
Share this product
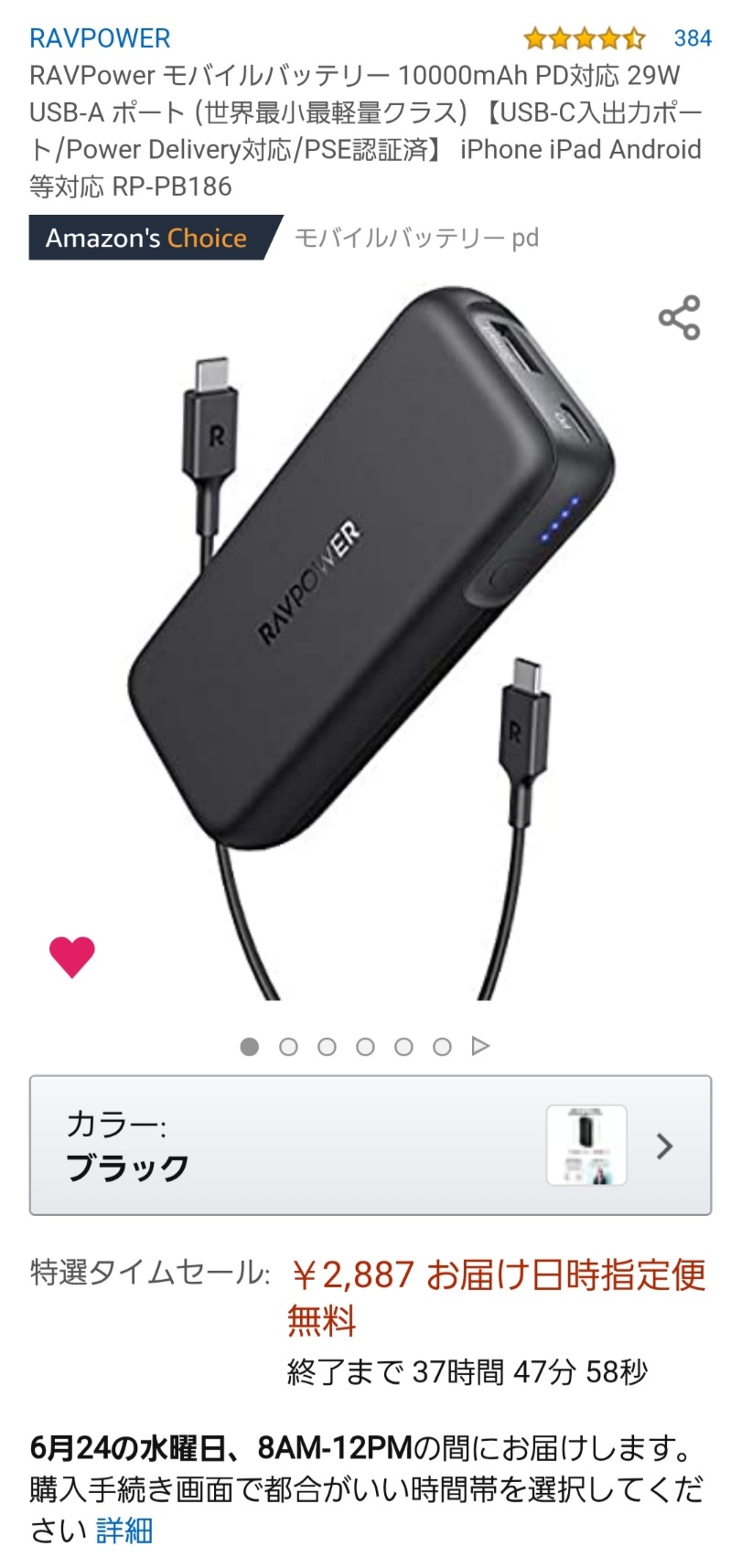coord(679,318)
